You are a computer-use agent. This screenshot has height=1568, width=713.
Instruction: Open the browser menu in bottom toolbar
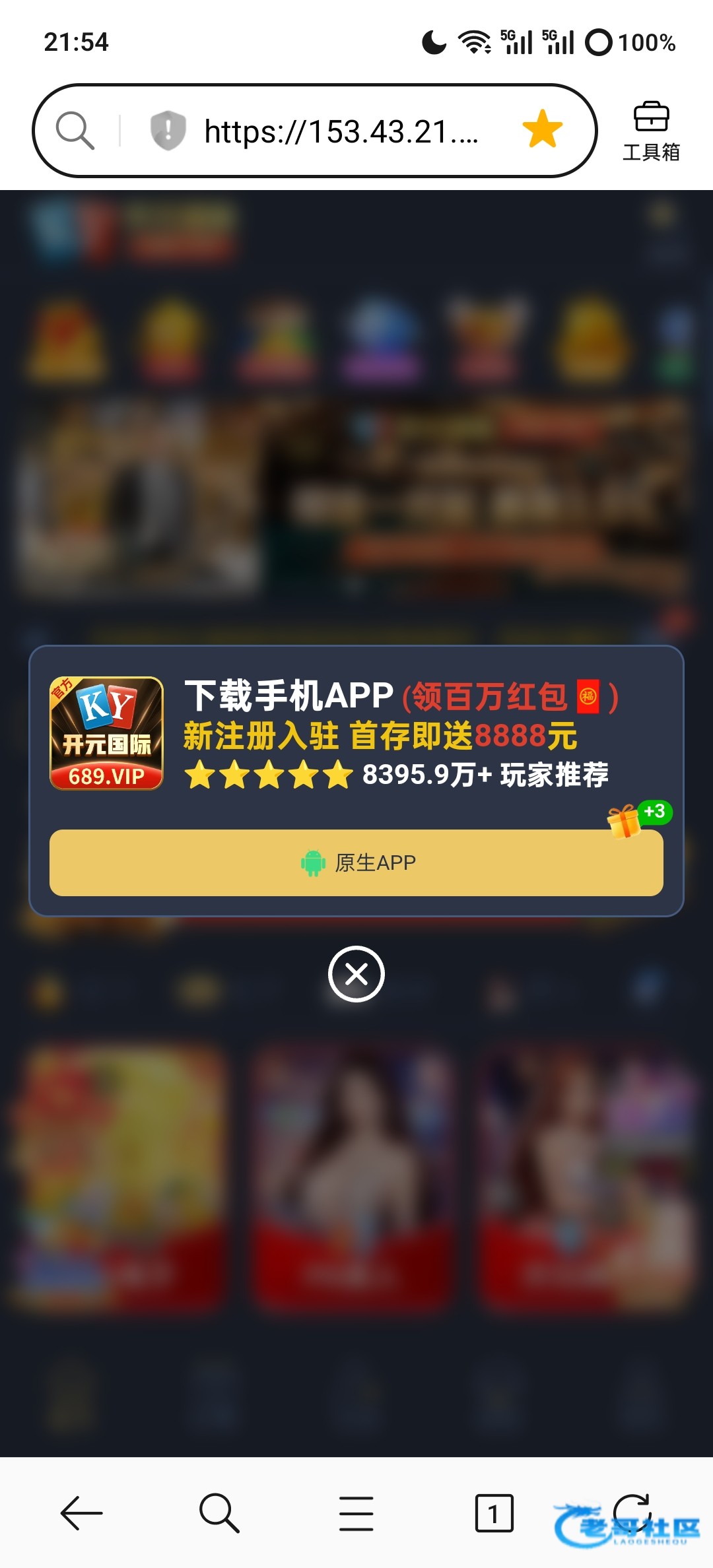[356, 1513]
